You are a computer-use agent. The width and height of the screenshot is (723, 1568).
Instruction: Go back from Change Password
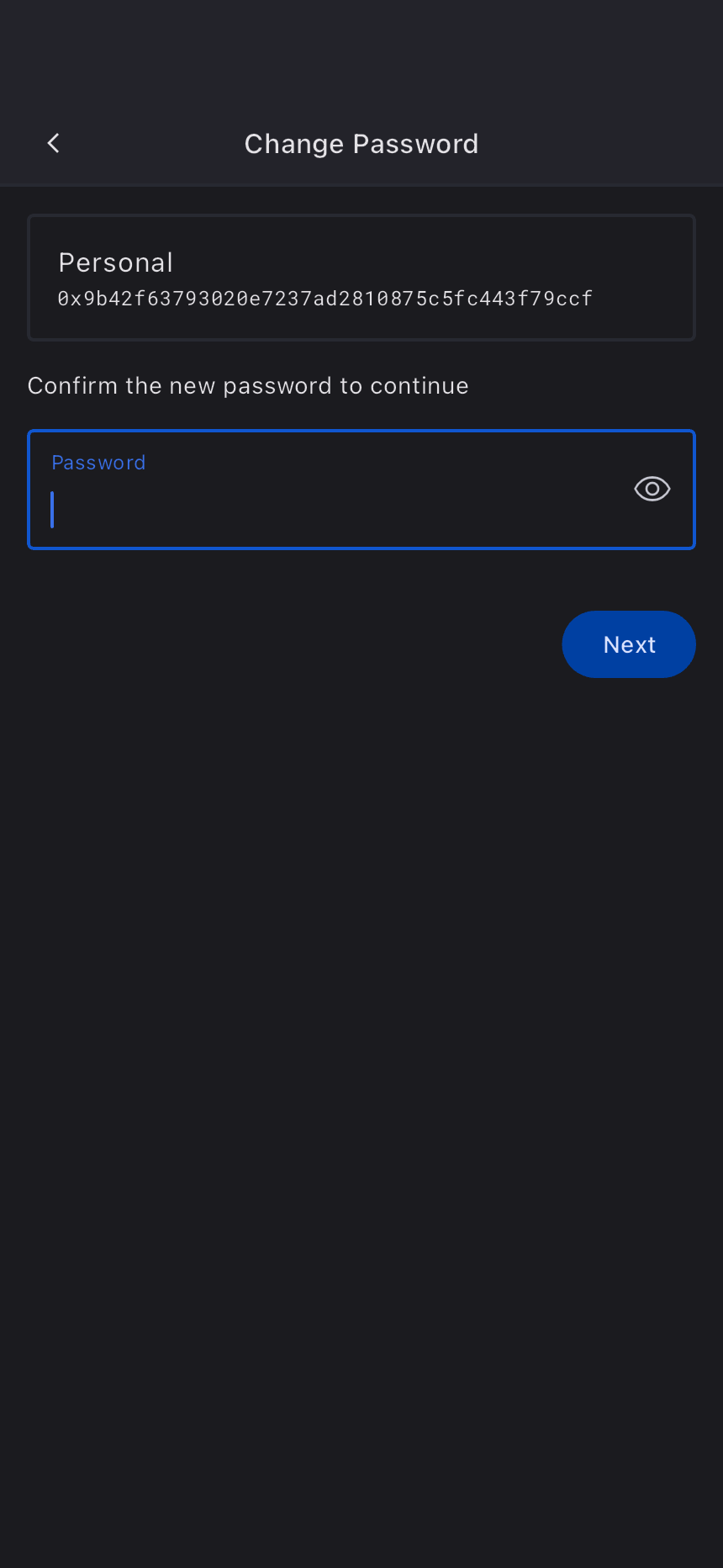coord(54,144)
